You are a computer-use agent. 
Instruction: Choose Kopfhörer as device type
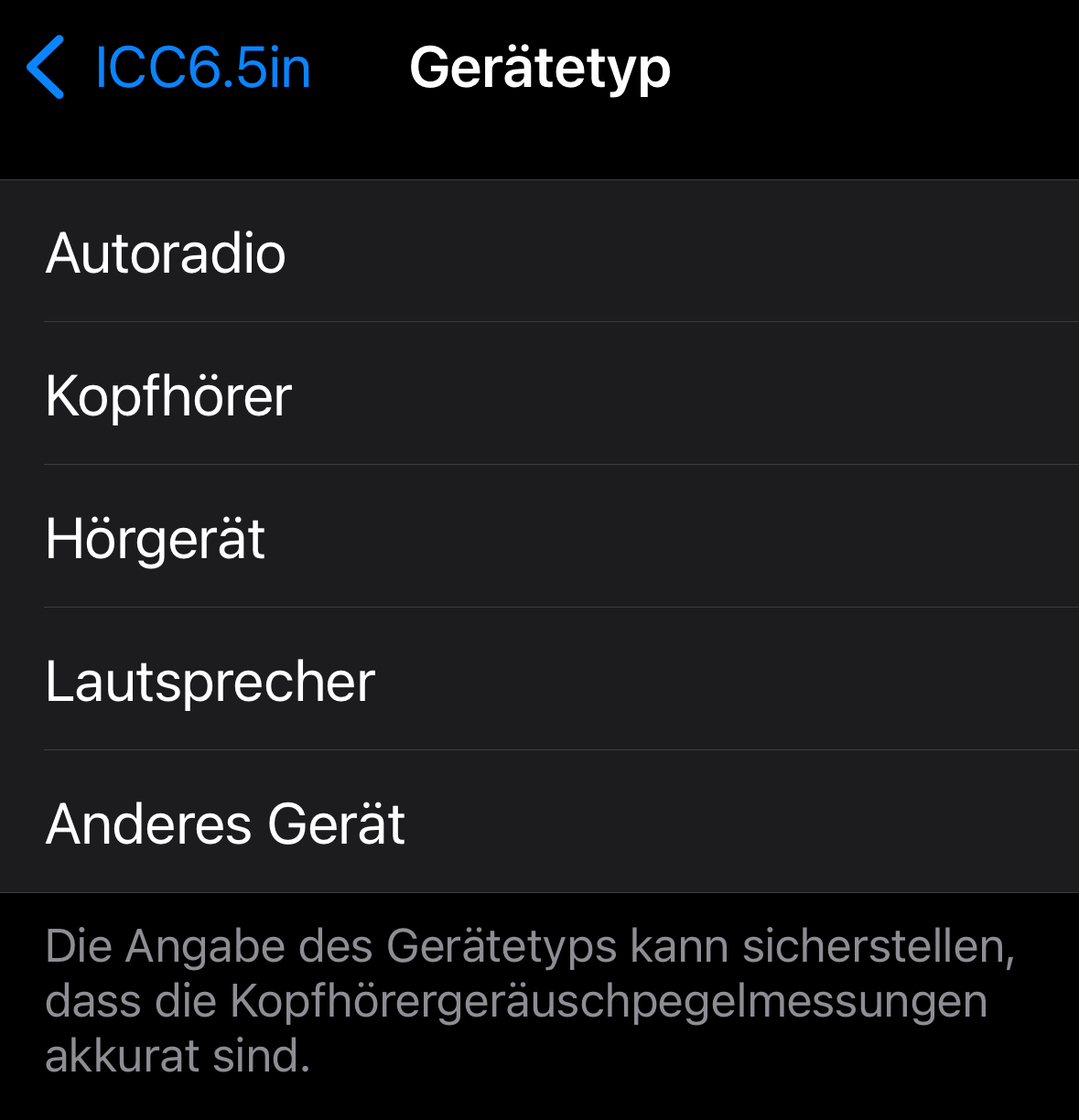[x=169, y=395]
